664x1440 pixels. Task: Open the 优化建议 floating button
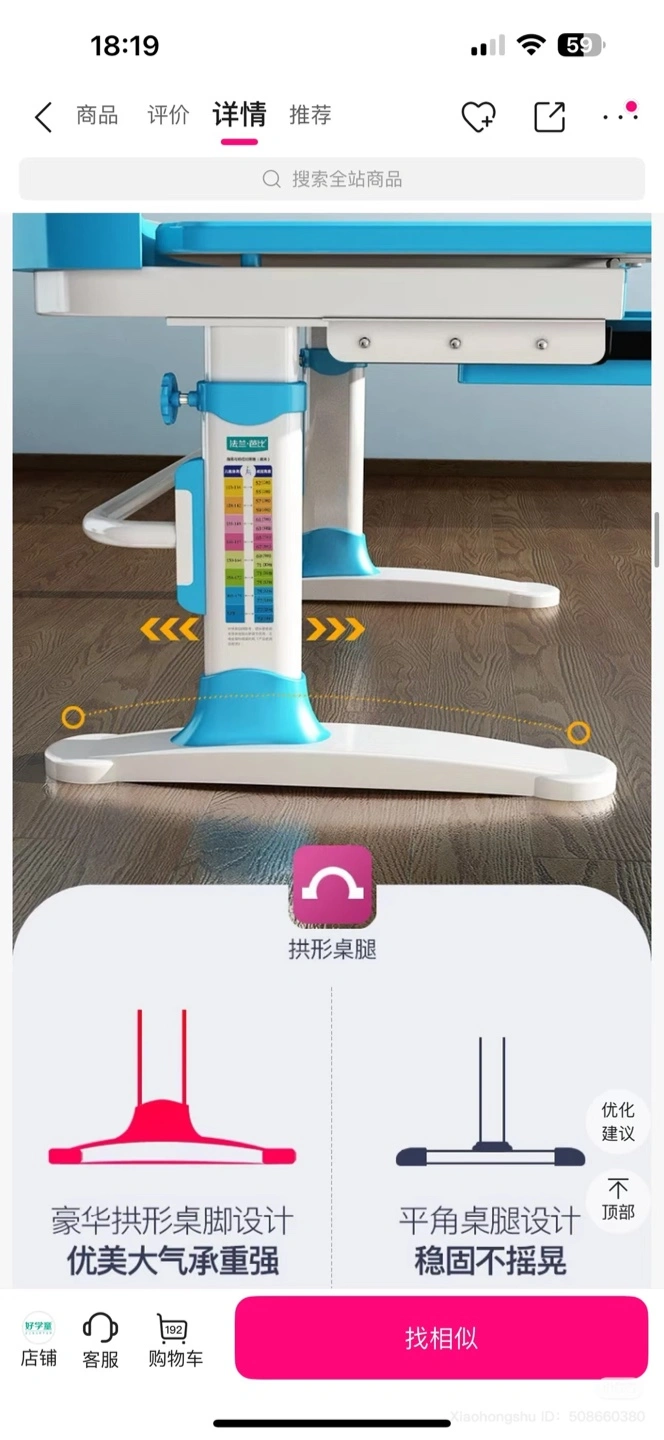pos(618,1122)
